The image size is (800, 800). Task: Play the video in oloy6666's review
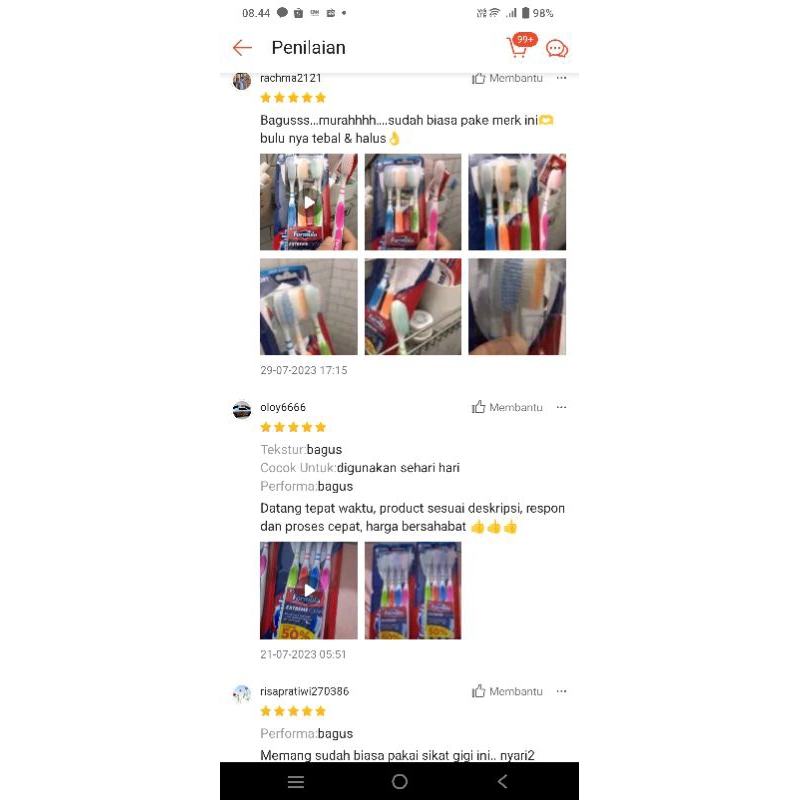click(309, 590)
